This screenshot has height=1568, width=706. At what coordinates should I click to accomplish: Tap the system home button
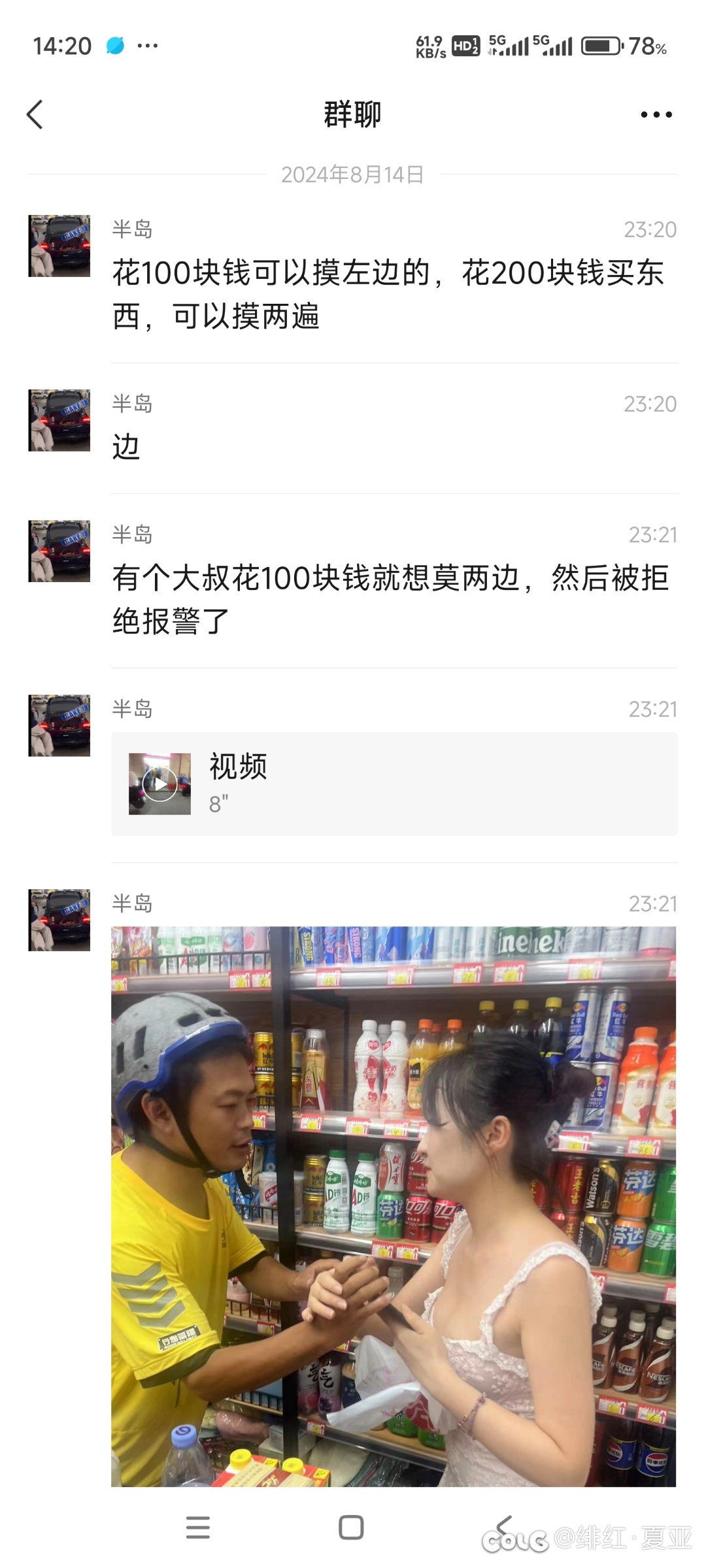[351, 1527]
